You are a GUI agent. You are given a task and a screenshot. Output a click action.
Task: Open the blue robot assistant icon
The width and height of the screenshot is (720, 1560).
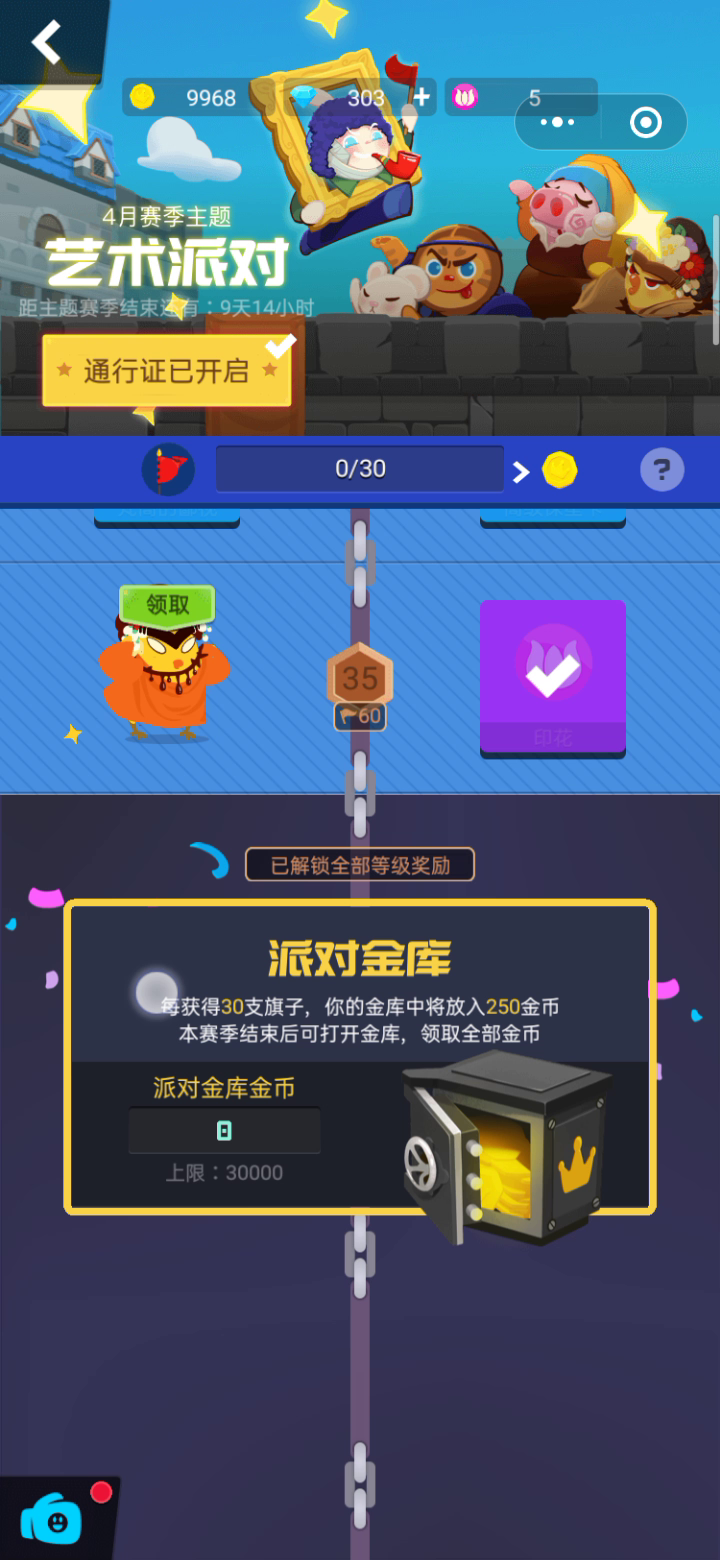(x=51, y=1521)
